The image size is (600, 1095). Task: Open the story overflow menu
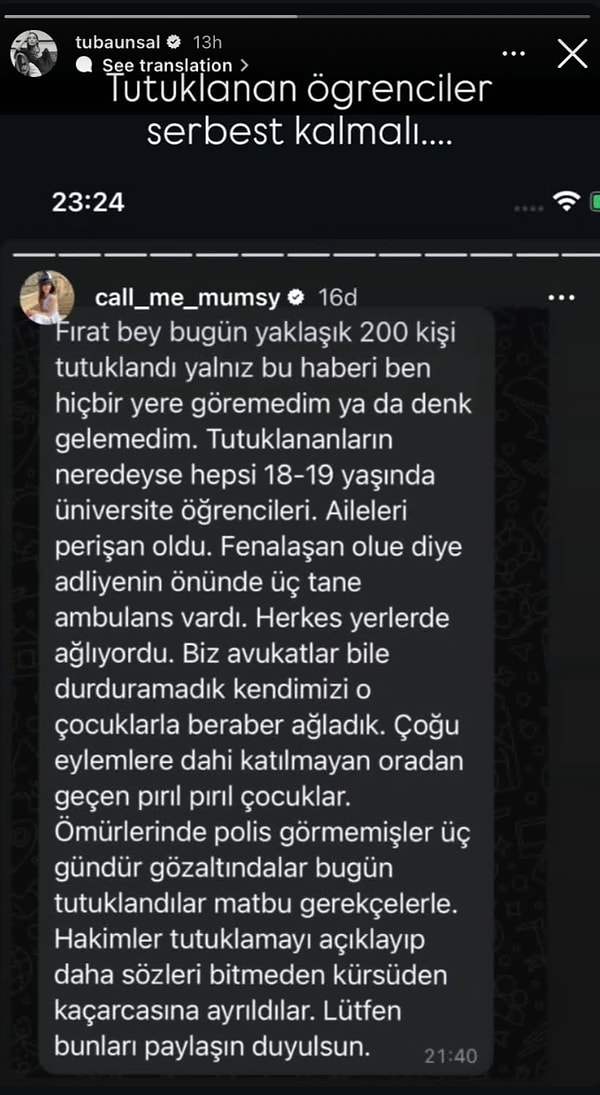point(515,53)
